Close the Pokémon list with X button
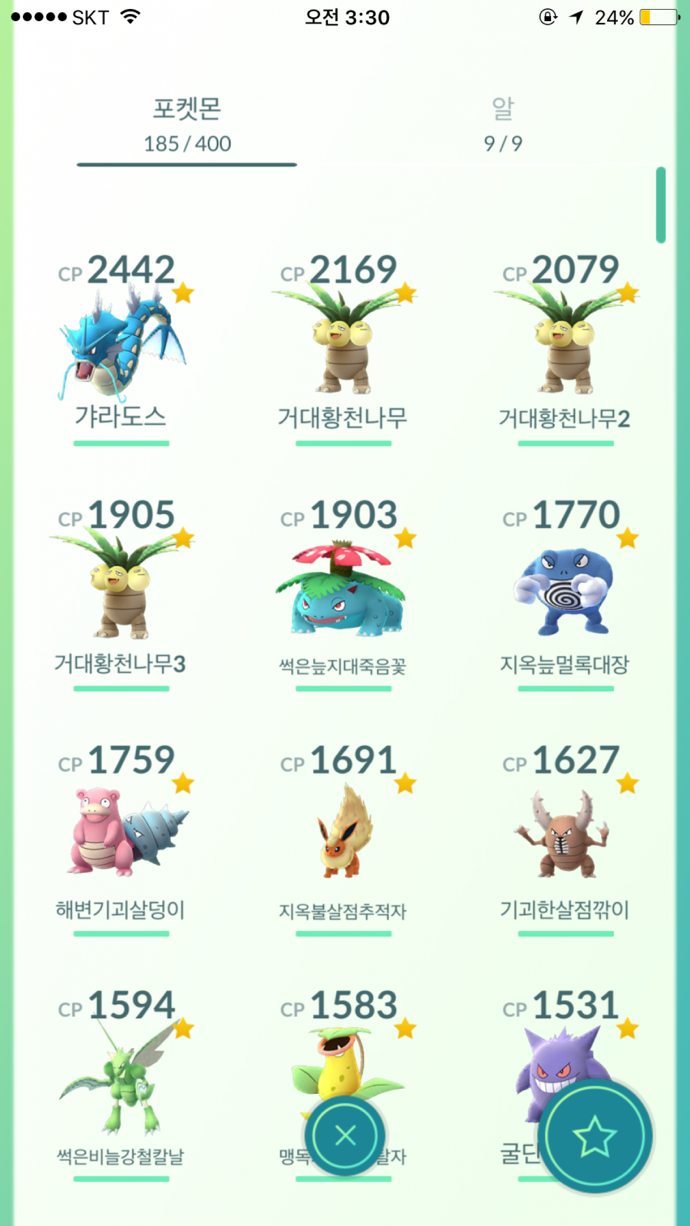 tap(344, 1135)
